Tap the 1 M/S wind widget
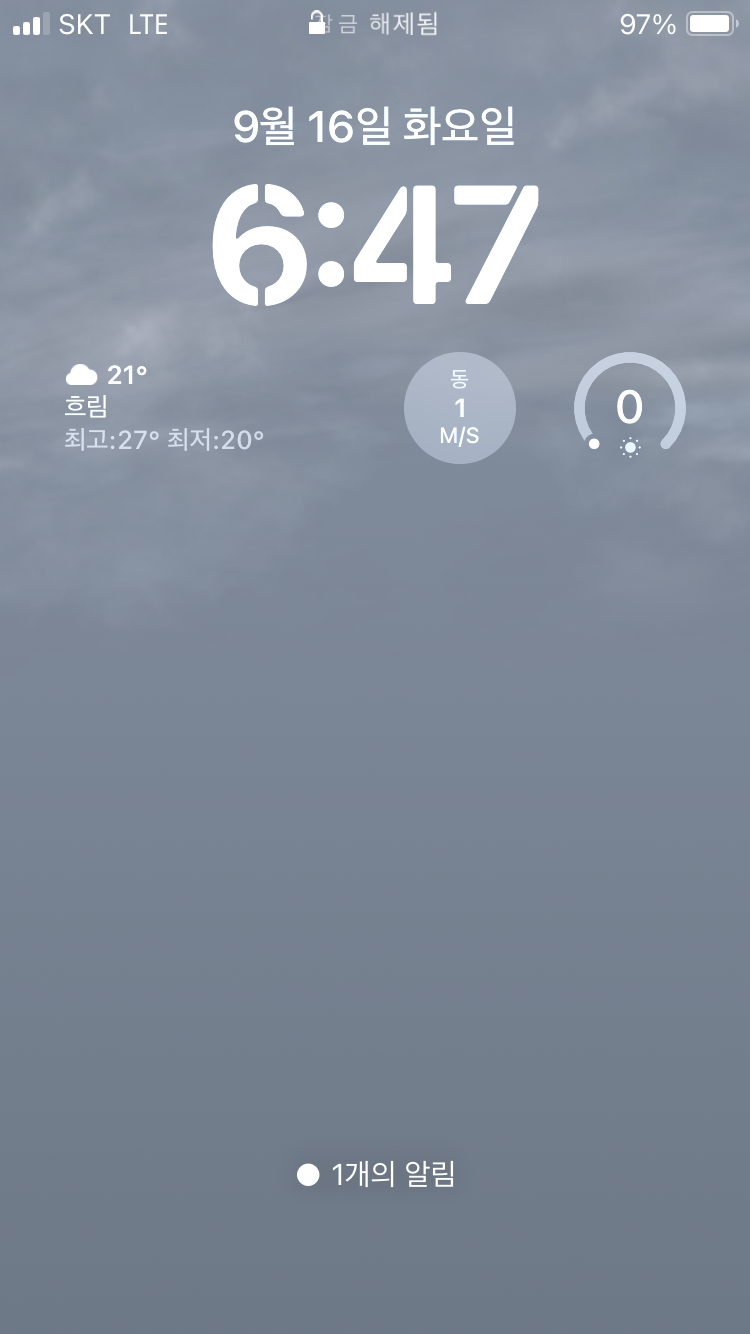 (x=460, y=408)
